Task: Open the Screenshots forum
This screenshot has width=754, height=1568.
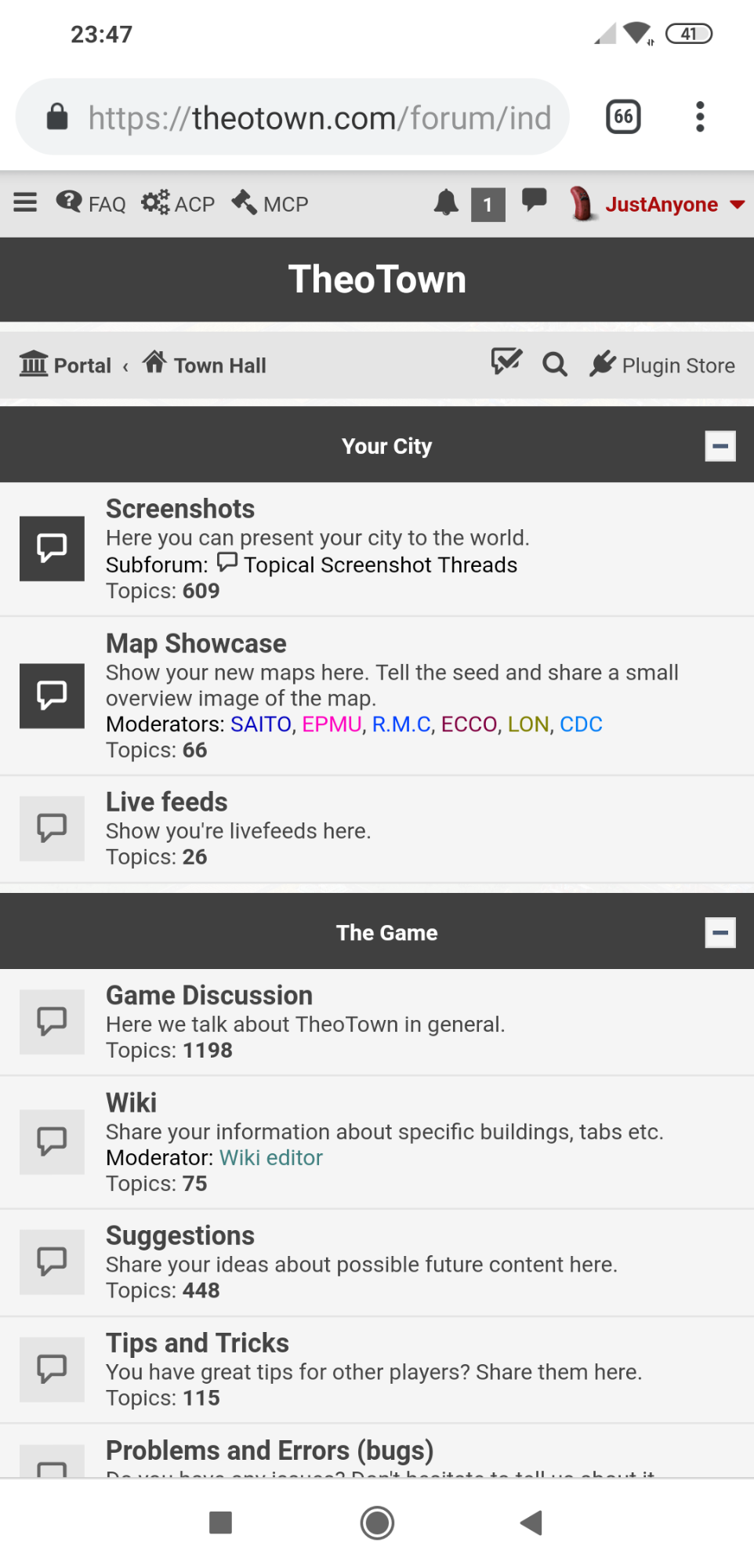Action: 180,509
